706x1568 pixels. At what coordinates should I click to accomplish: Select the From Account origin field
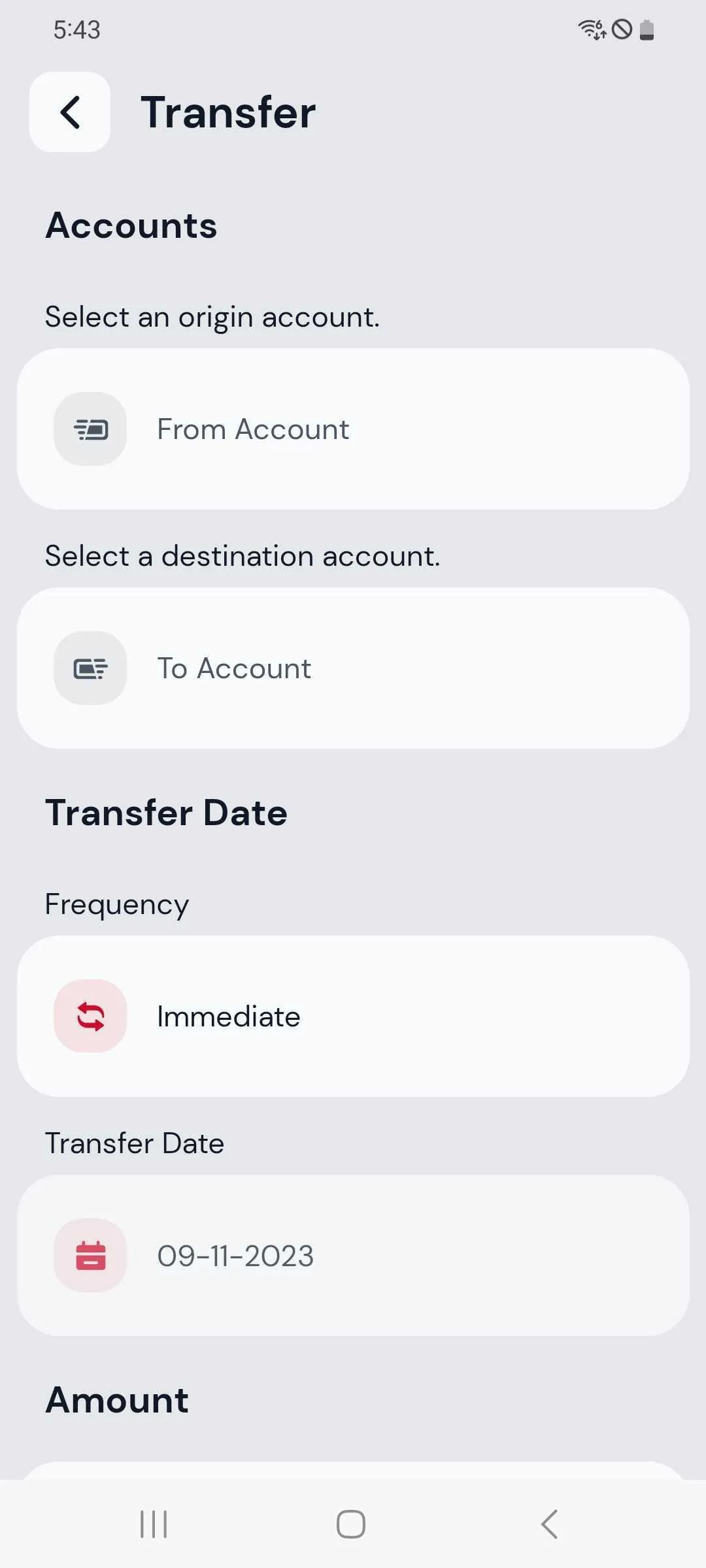point(353,429)
